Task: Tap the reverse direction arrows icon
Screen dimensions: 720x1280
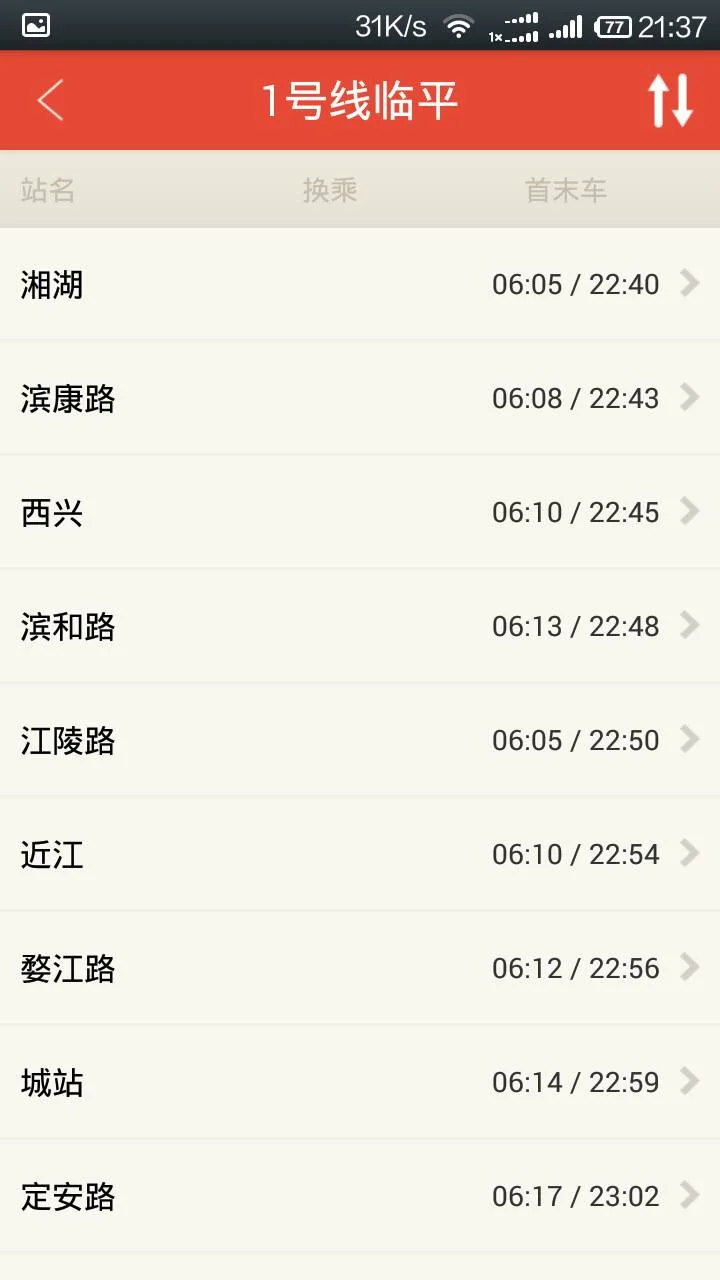Action: tap(672, 100)
